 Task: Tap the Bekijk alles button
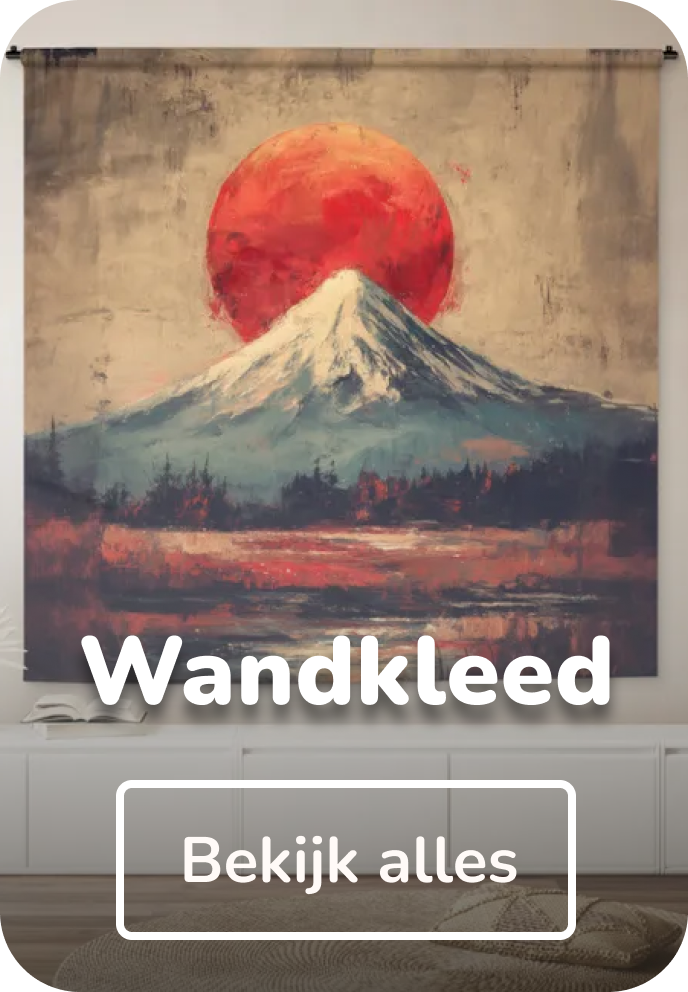346,860
